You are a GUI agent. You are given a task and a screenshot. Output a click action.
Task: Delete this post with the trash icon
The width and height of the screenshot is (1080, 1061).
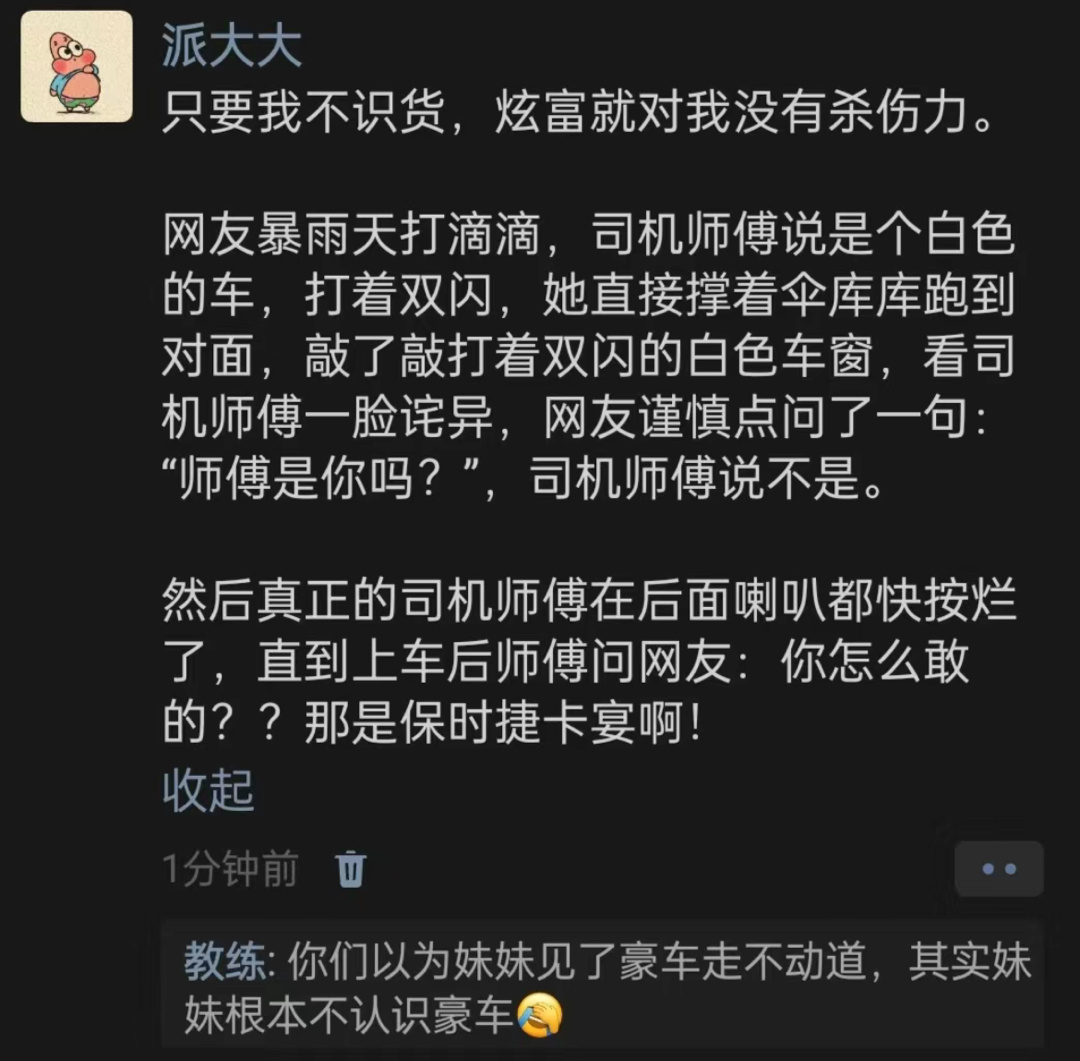[351, 869]
